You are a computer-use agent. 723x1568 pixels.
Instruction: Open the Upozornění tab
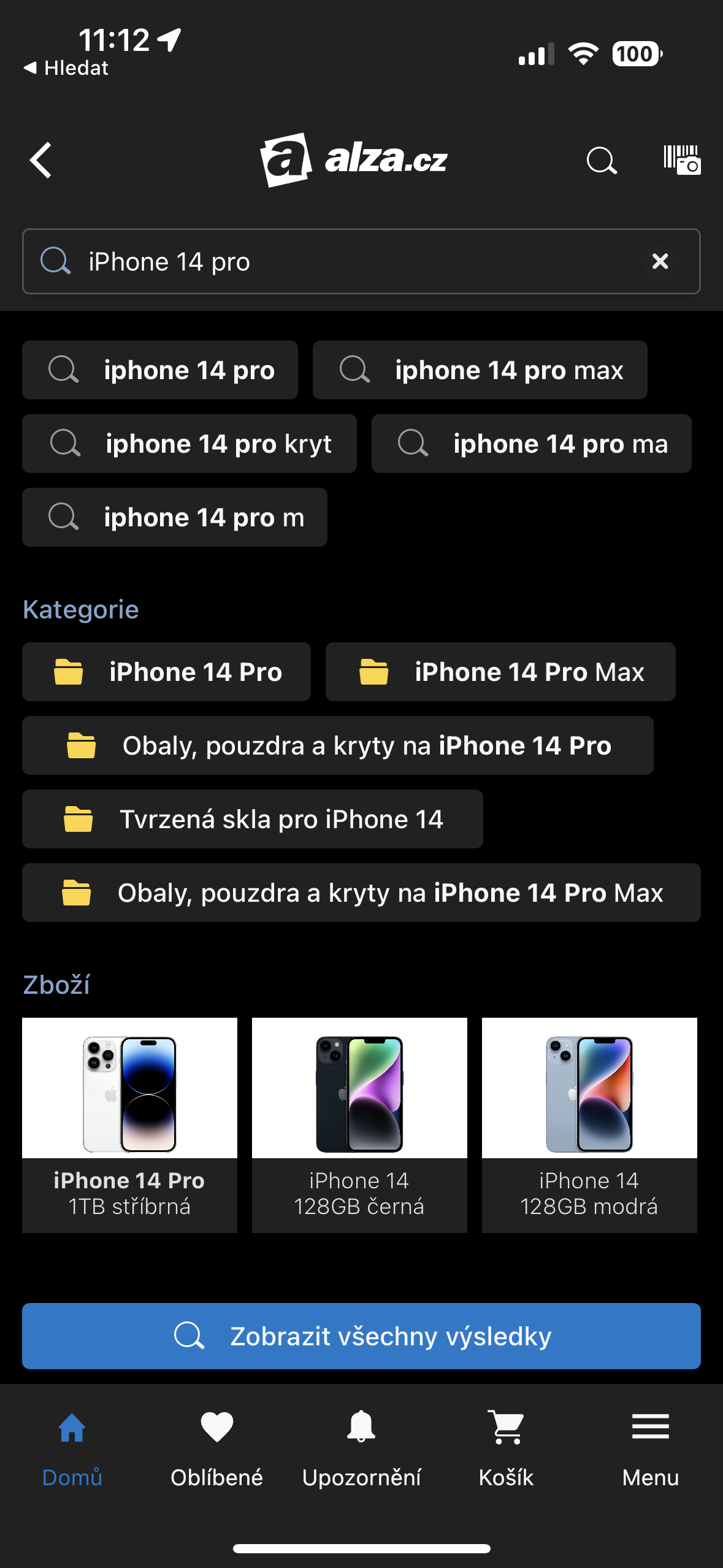coord(361,1448)
